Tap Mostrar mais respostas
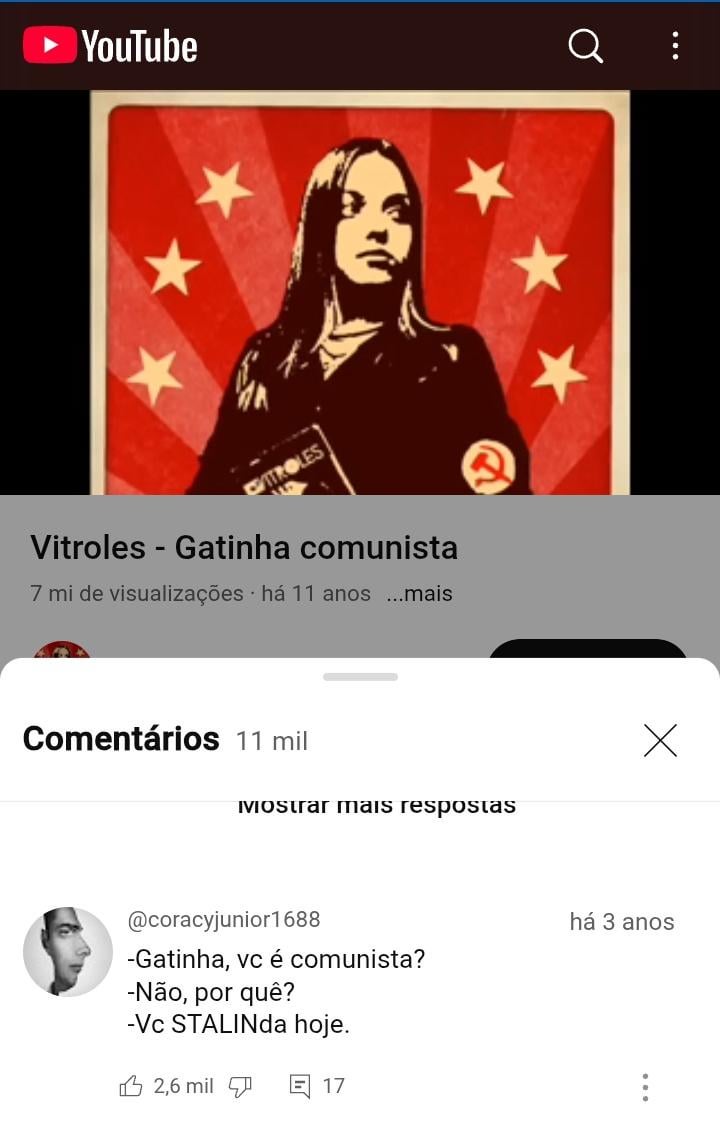The width and height of the screenshot is (720, 1137). coord(377,806)
